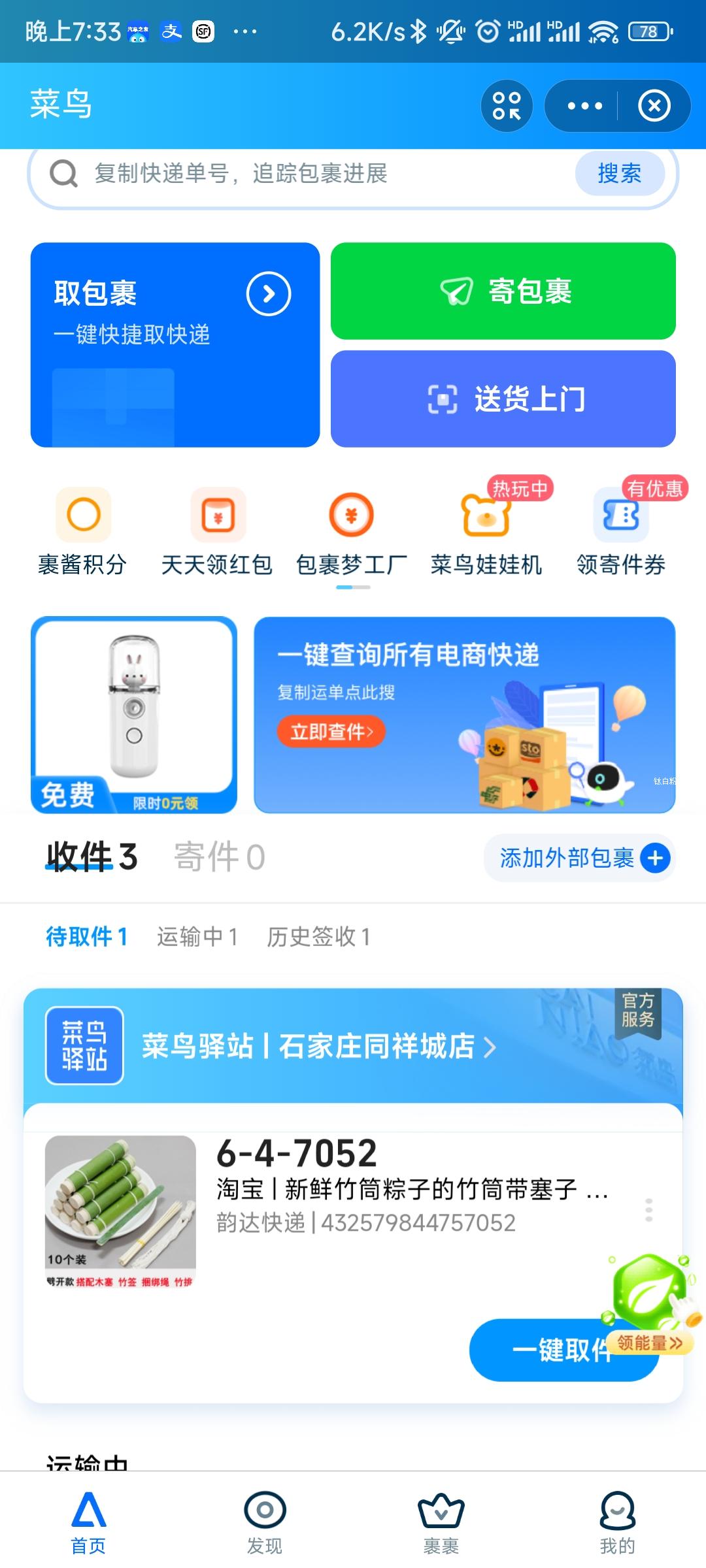Screen dimensions: 706x1568
Task: Open 取包裹 quick pickup card
Action: pyautogui.click(x=175, y=344)
